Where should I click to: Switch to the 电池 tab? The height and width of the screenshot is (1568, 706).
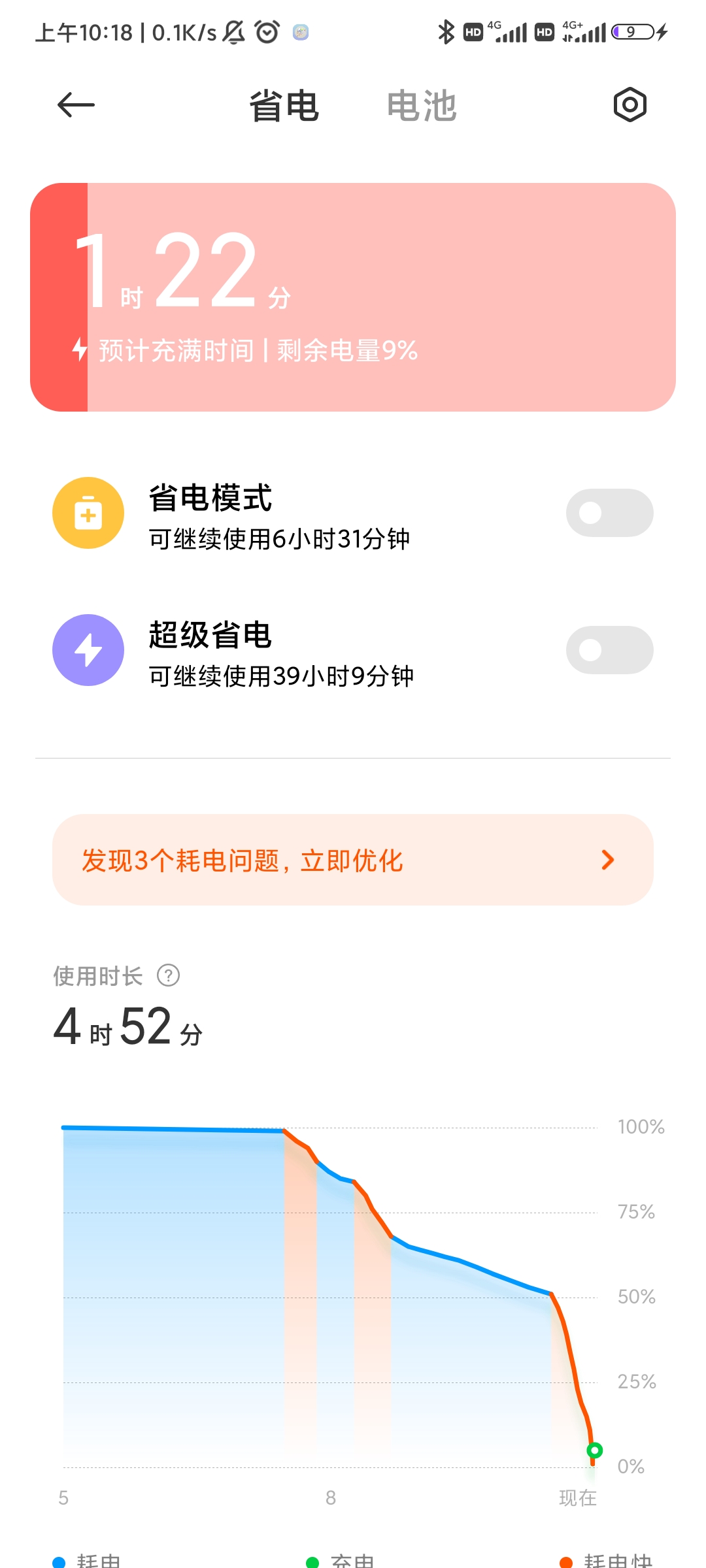tap(422, 106)
